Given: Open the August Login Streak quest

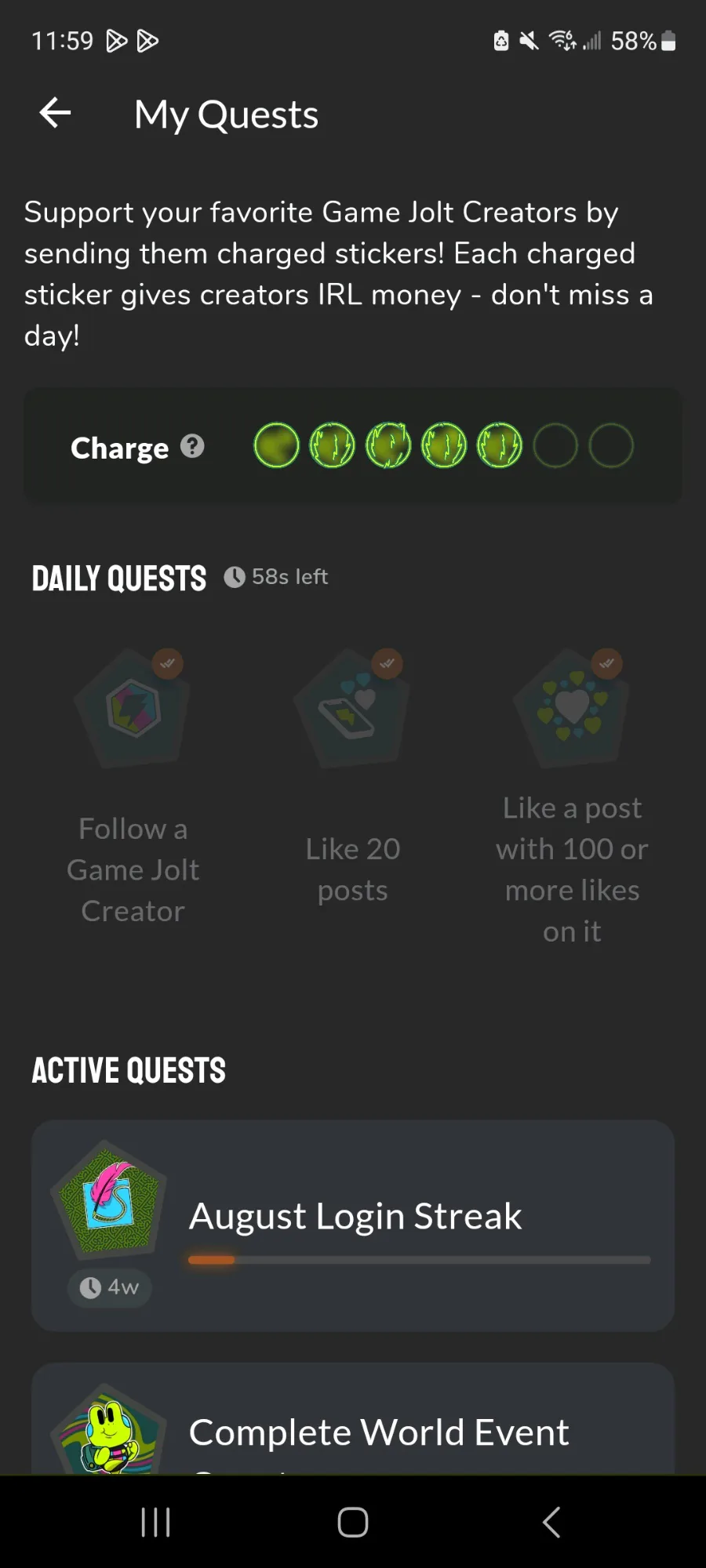Looking at the screenshot, I should (353, 1225).
